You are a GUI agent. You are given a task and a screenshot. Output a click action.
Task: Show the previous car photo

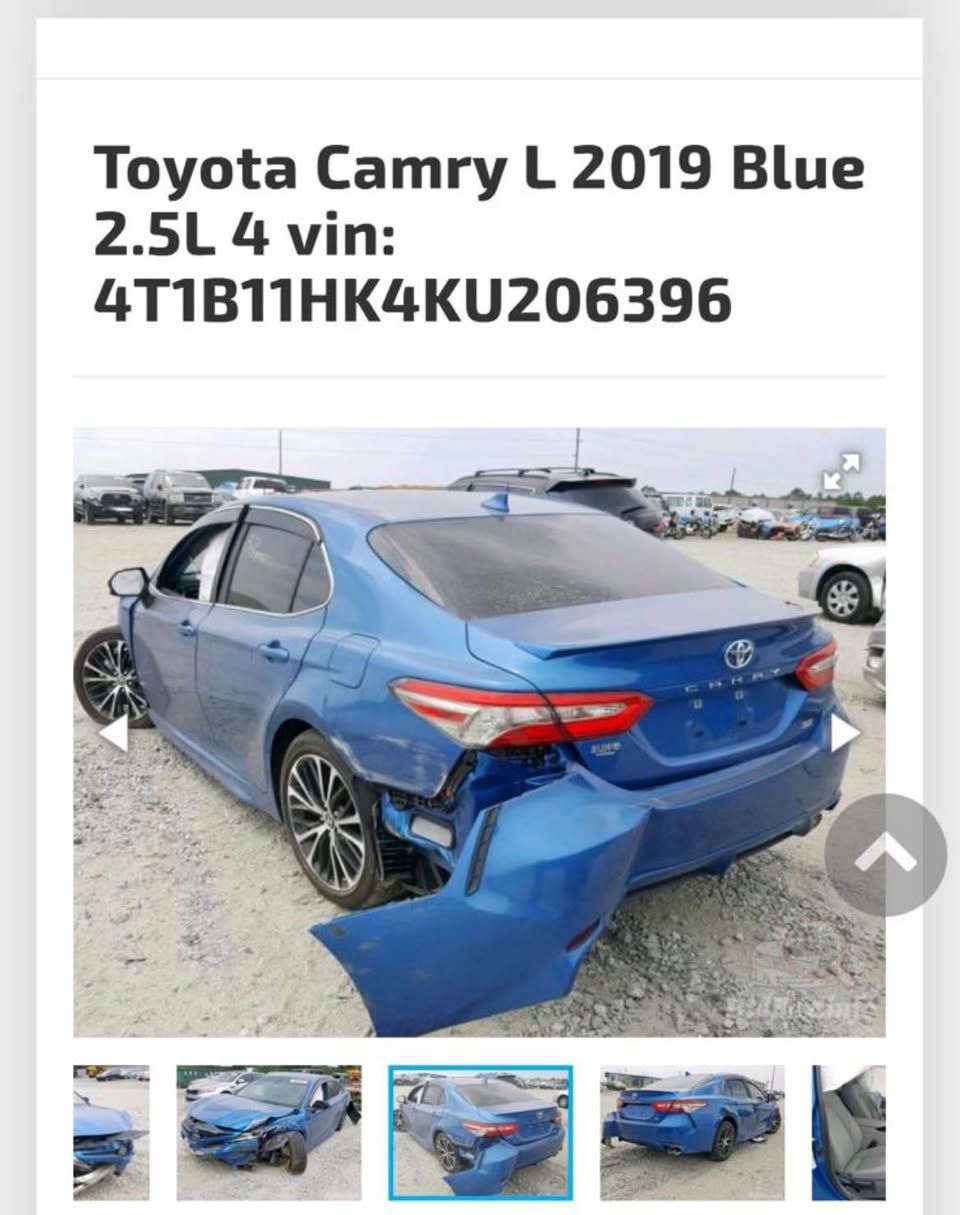coord(113,733)
